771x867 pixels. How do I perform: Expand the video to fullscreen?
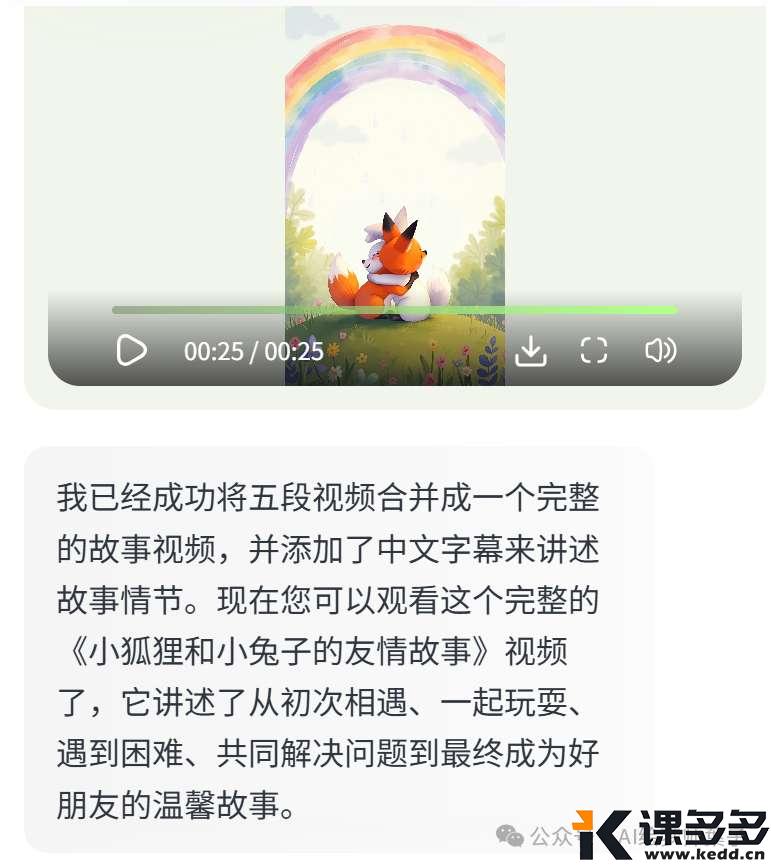594,350
